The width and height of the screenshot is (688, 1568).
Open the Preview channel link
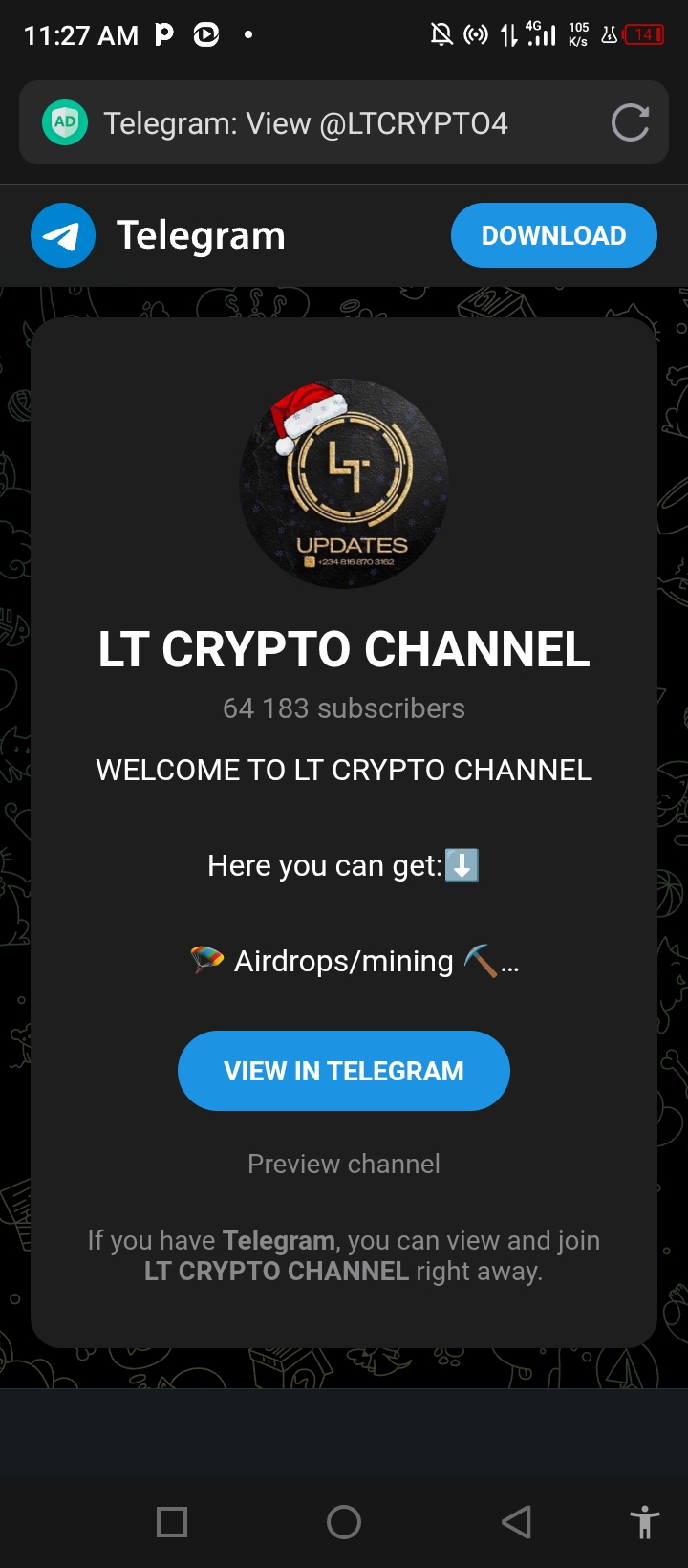[x=343, y=1164]
